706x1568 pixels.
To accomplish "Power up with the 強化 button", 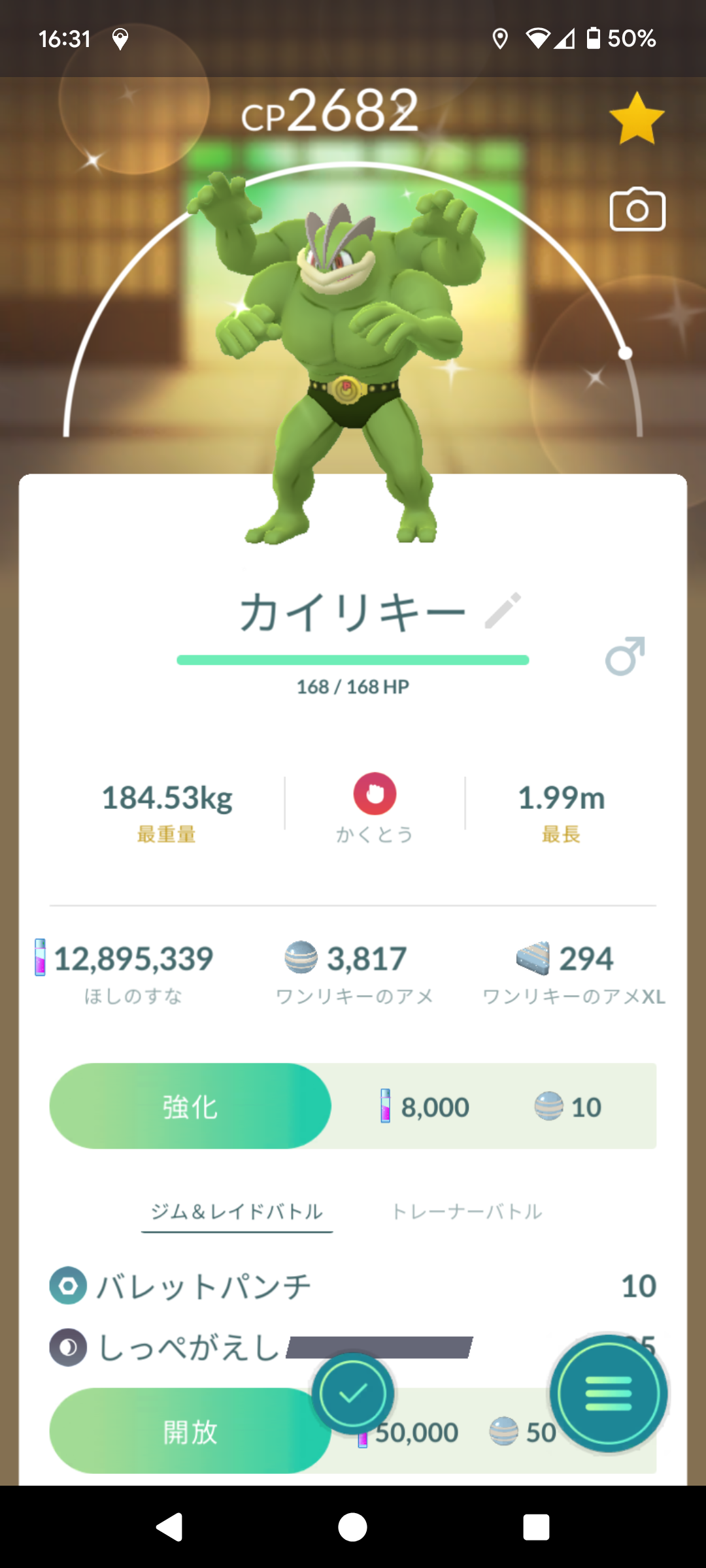I will 190,1106.
